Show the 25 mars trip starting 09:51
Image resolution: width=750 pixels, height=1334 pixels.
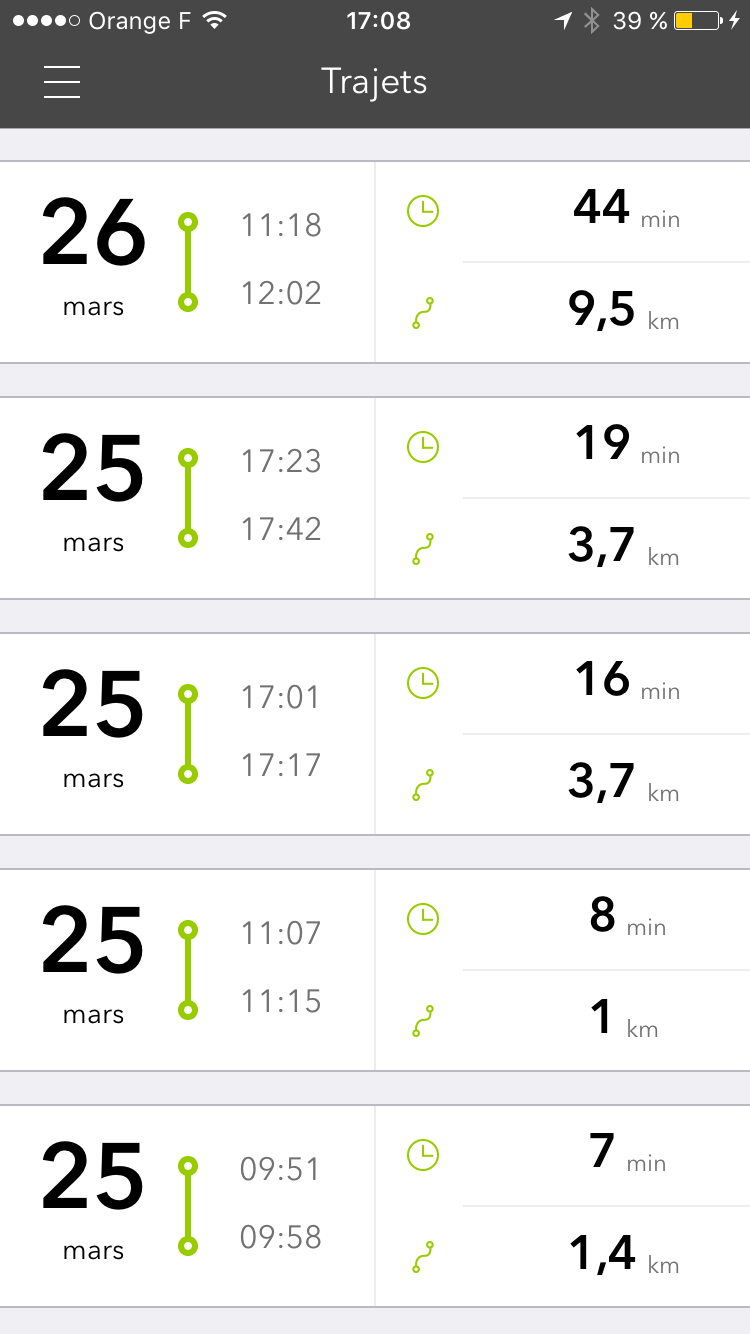coord(375,1206)
